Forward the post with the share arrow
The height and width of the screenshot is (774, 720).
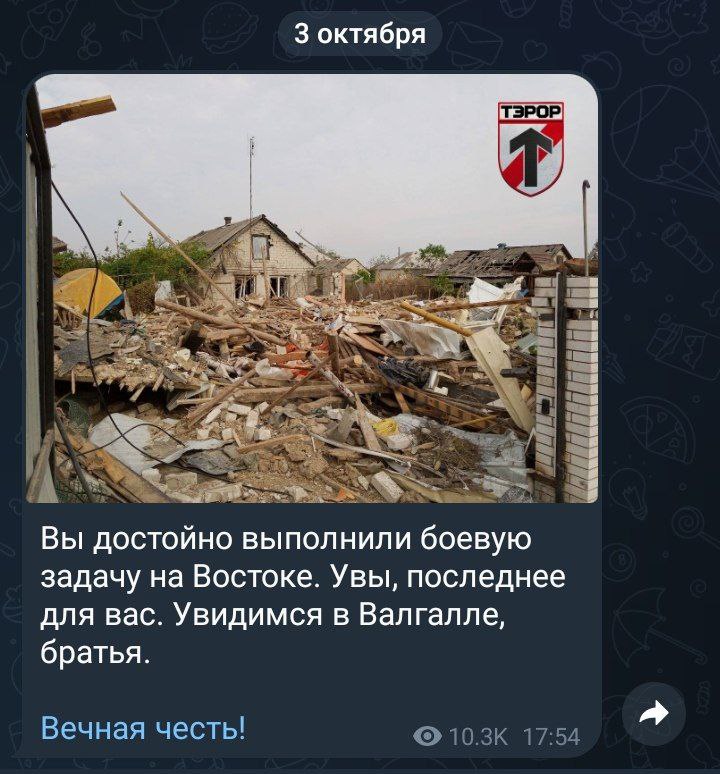click(x=653, y=714)
